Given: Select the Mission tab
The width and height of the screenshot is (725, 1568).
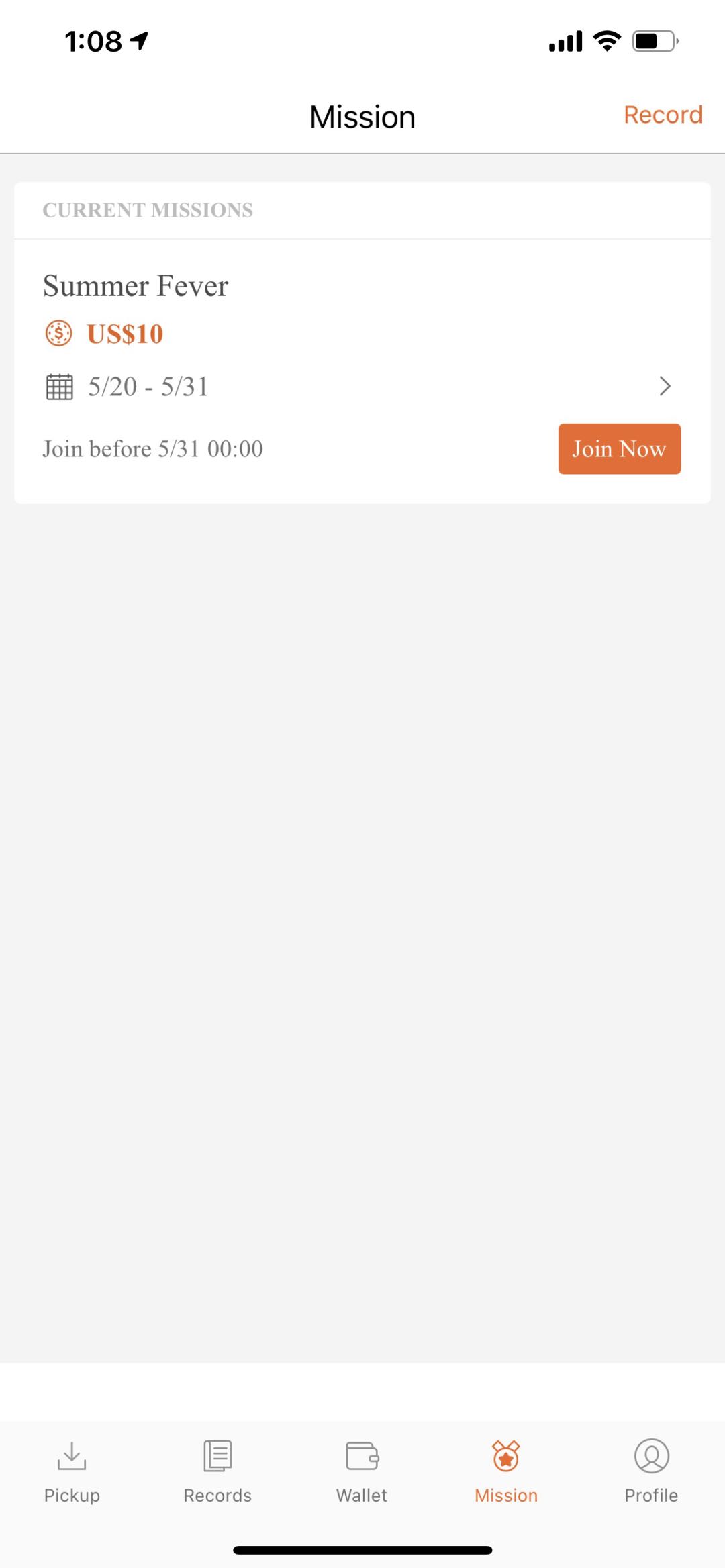Looking at the screenshot, I should tap(506, 1470).
